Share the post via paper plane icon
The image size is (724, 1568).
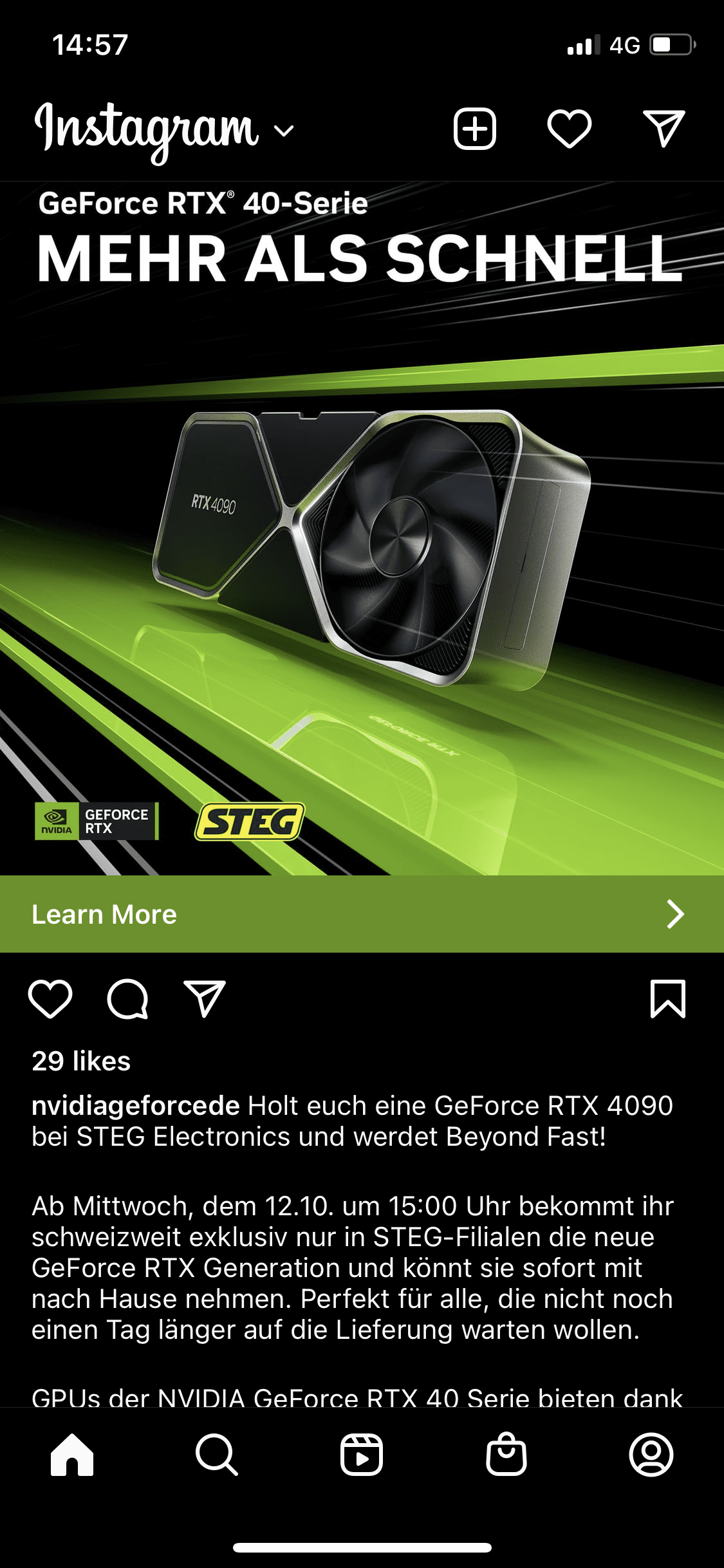point(205,999)
